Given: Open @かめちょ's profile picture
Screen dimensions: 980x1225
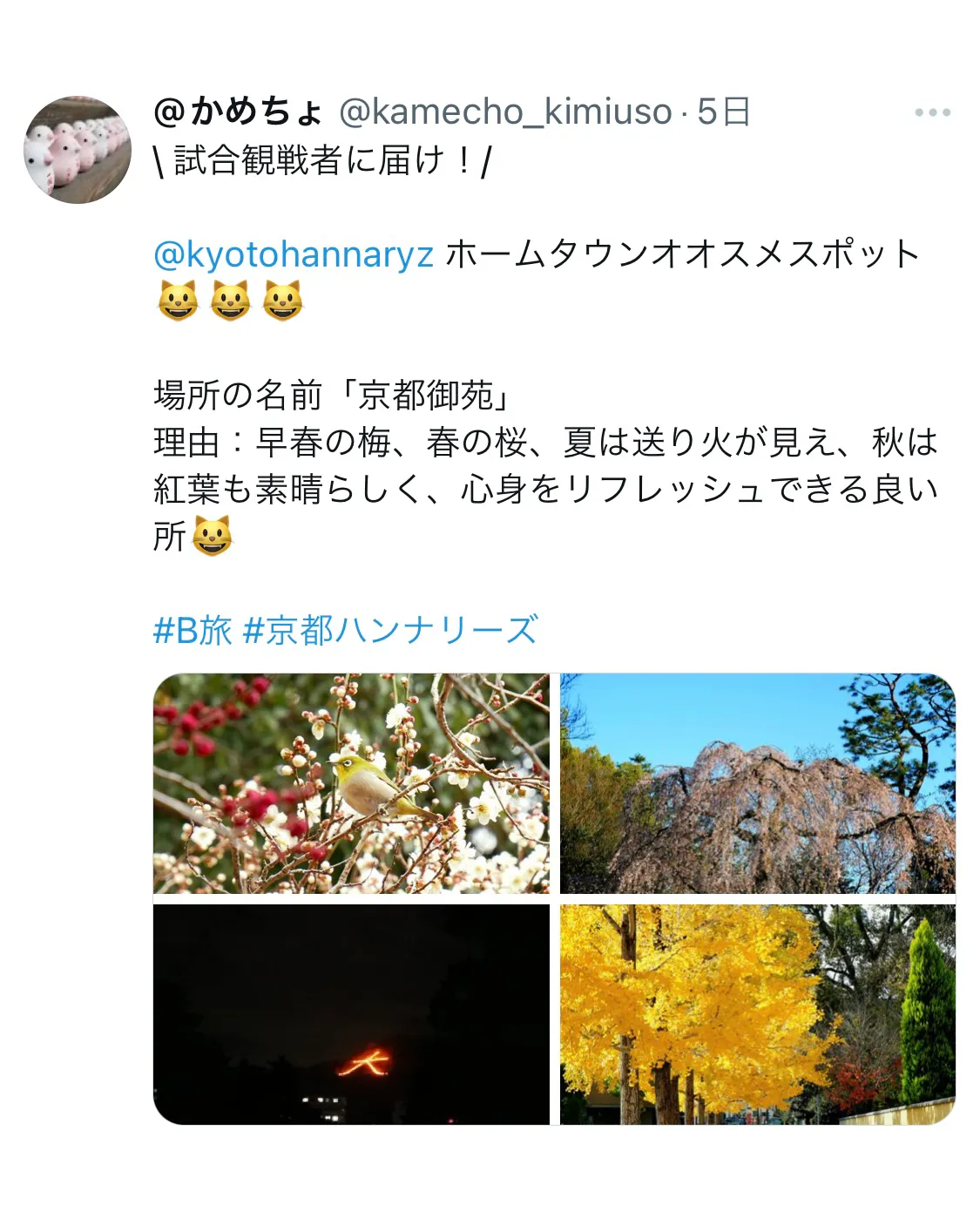Looking at the screenshot, I should point(77,150).
